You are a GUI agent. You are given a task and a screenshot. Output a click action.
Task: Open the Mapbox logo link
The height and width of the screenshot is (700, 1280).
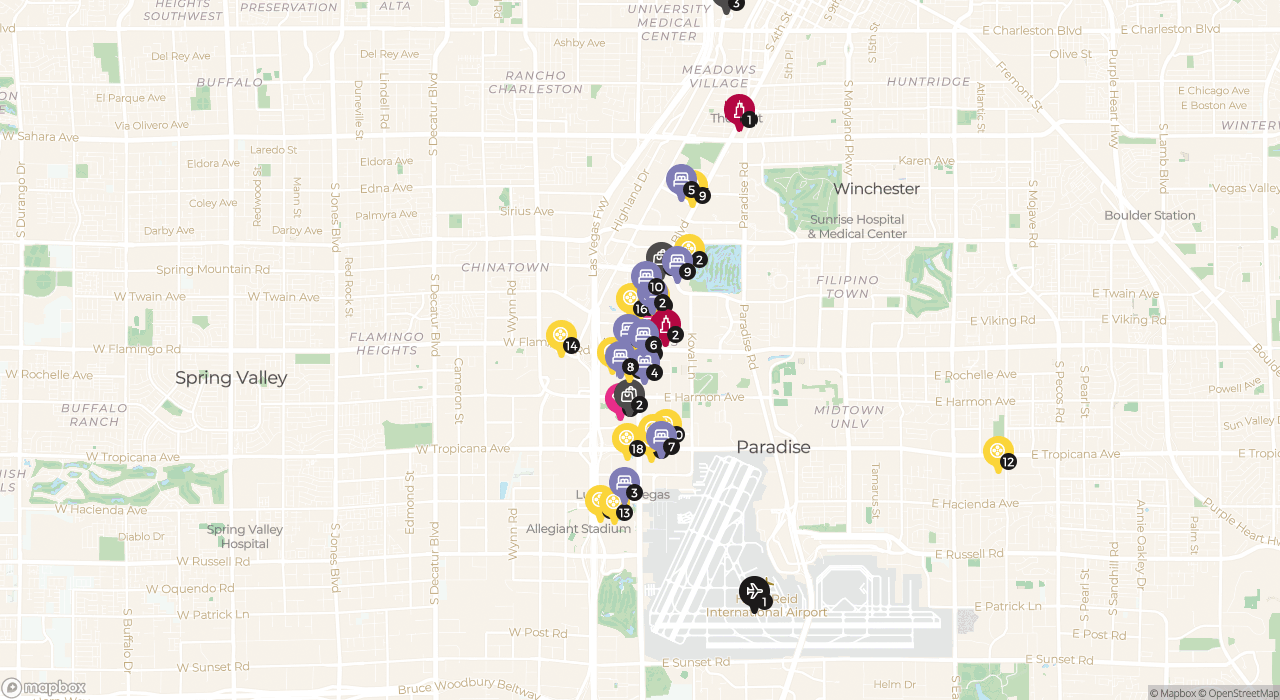tap(44, 688)
